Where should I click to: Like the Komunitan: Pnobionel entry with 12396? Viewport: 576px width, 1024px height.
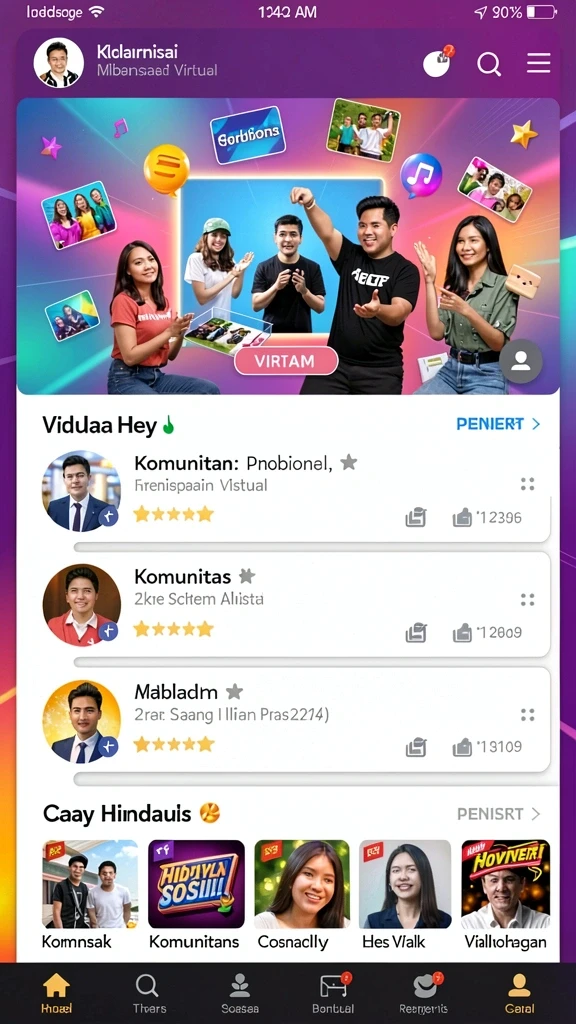pos(462,519)
